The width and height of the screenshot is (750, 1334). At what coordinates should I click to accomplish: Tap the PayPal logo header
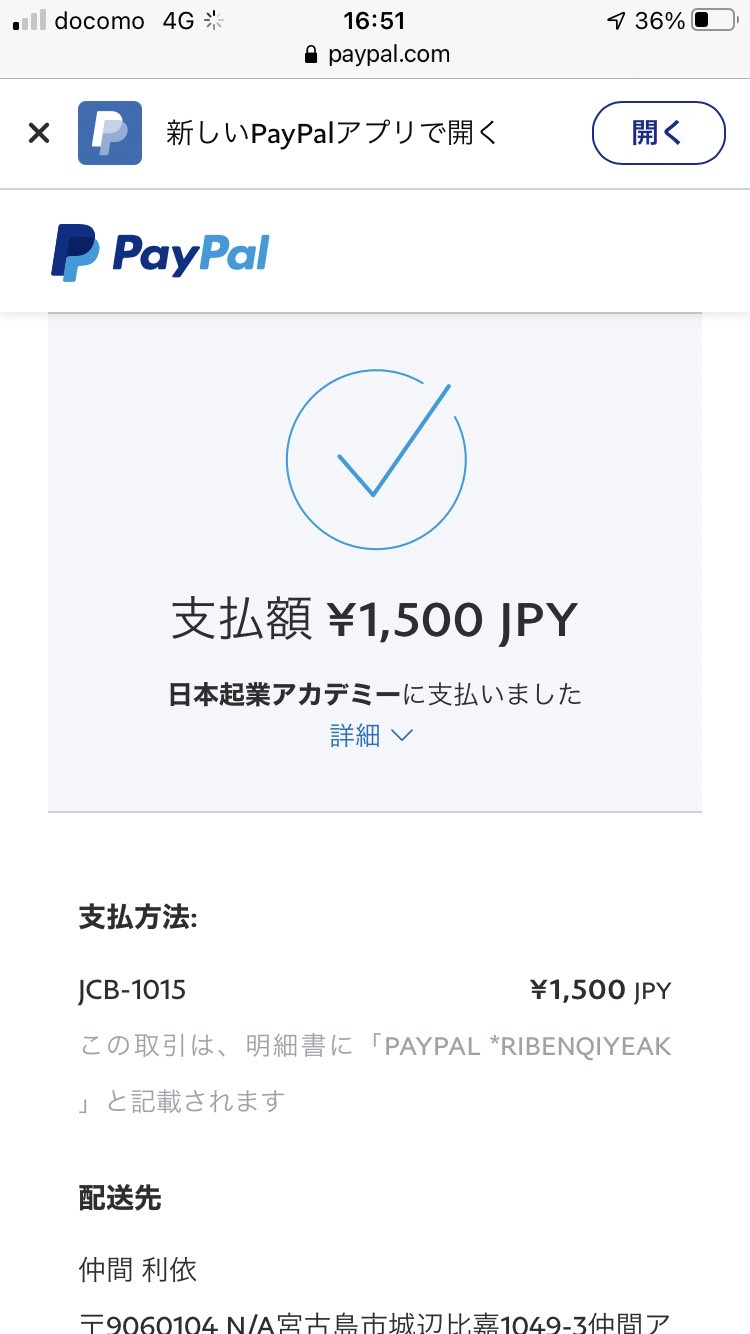[160, 253]
